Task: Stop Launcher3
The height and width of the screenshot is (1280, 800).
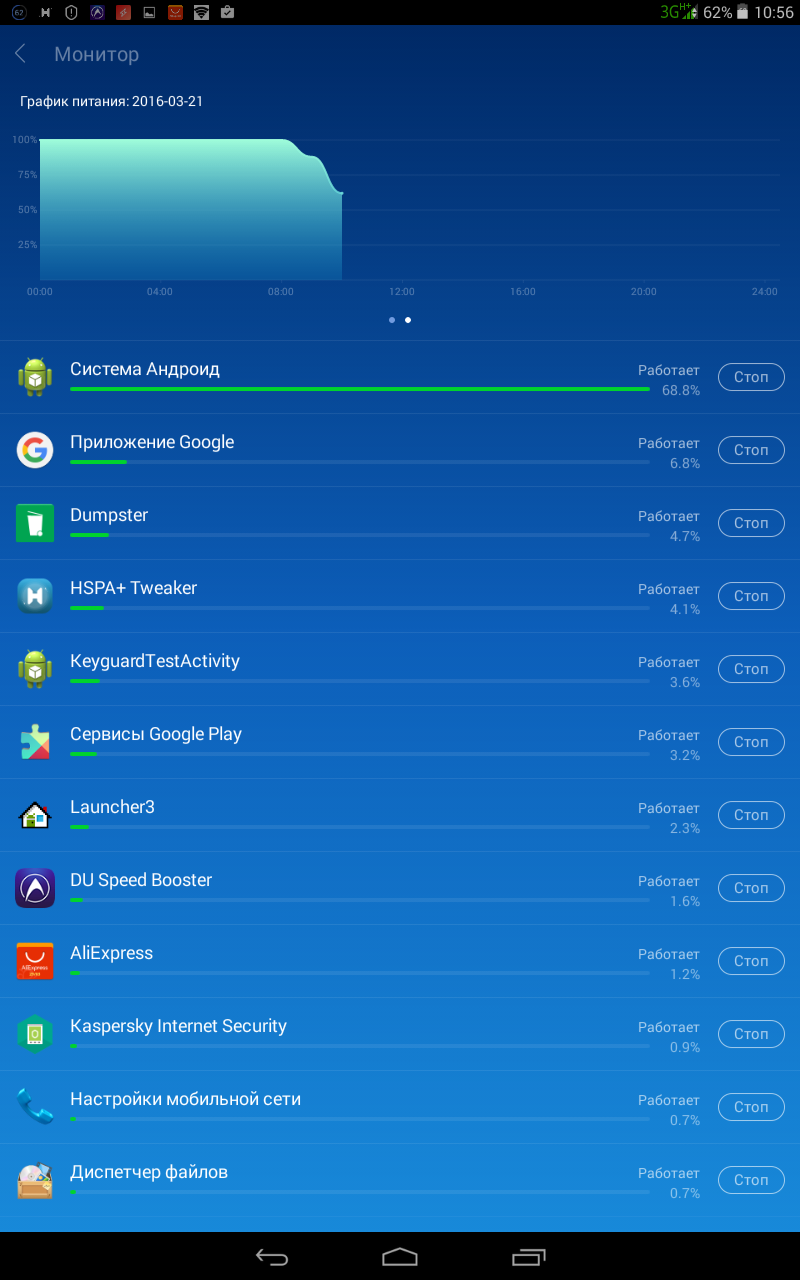Action: [751, 815]
